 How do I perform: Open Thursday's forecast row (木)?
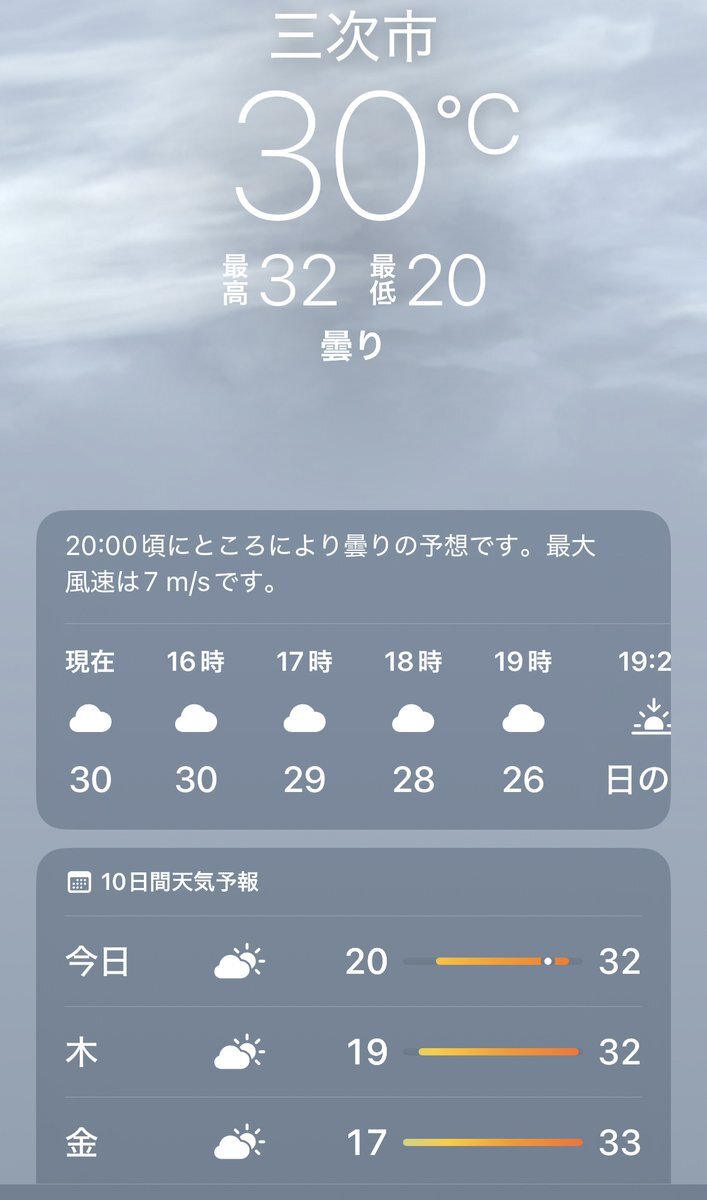click(353, 1052)
